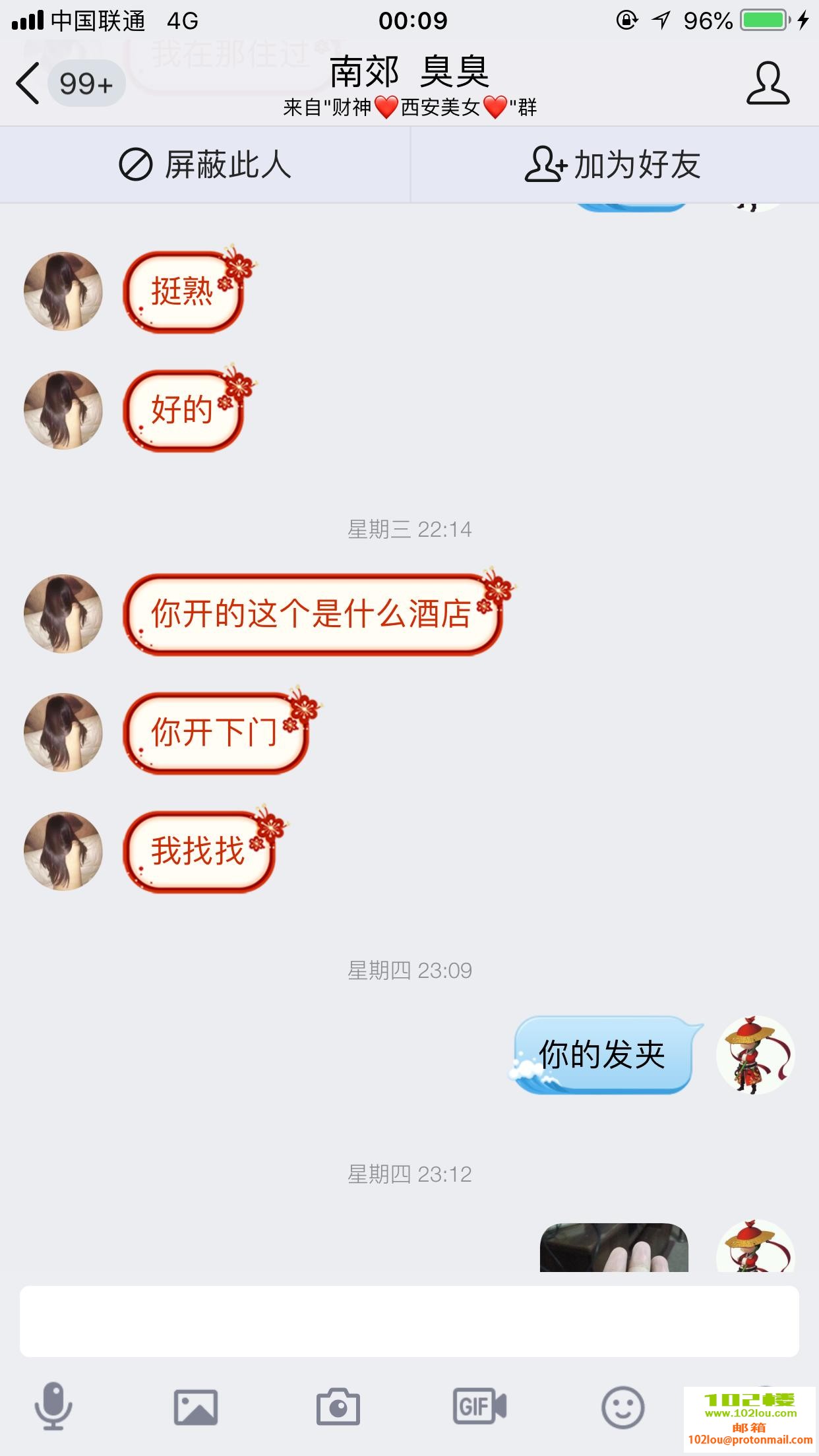
Task: Tap your cartoon avatar beside 你的发夹
Action: (754, 1056)
